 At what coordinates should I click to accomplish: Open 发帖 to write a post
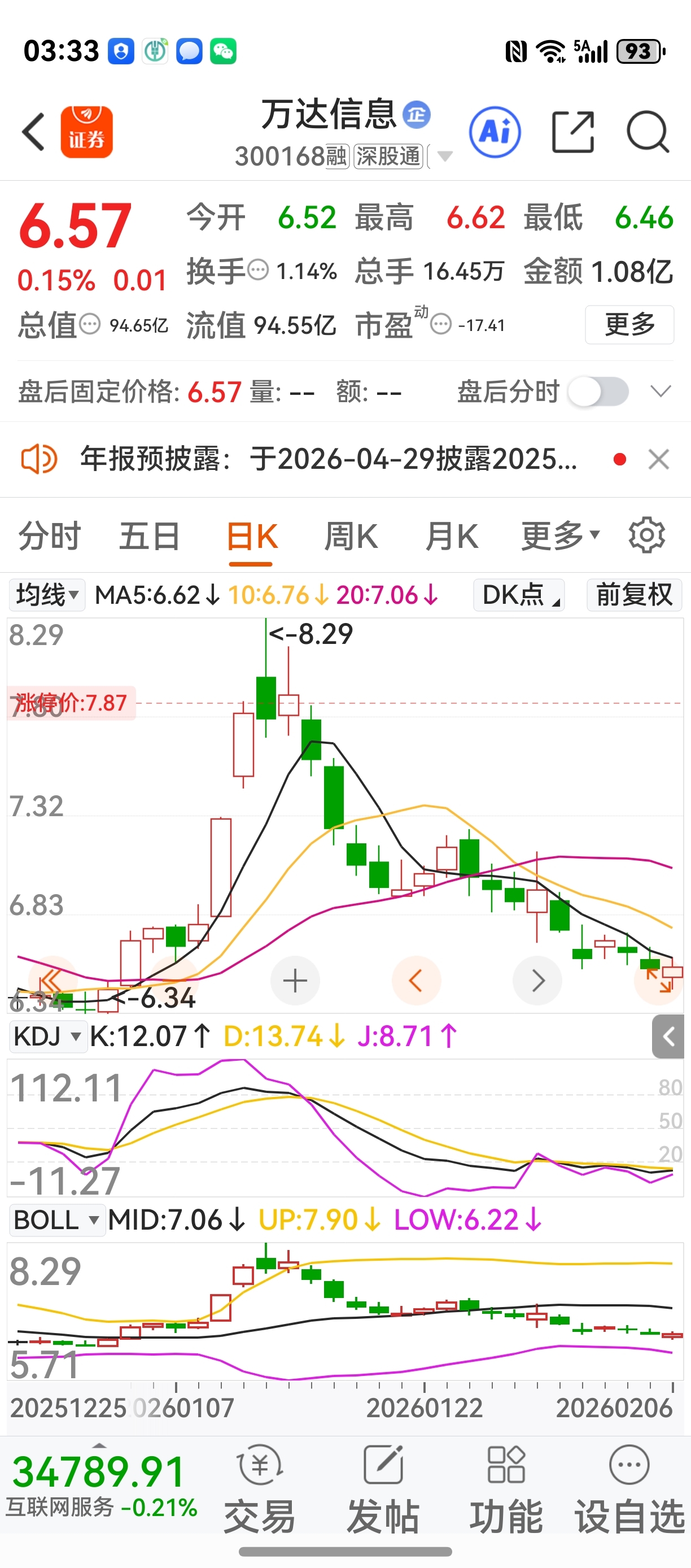click(383, 1490)
